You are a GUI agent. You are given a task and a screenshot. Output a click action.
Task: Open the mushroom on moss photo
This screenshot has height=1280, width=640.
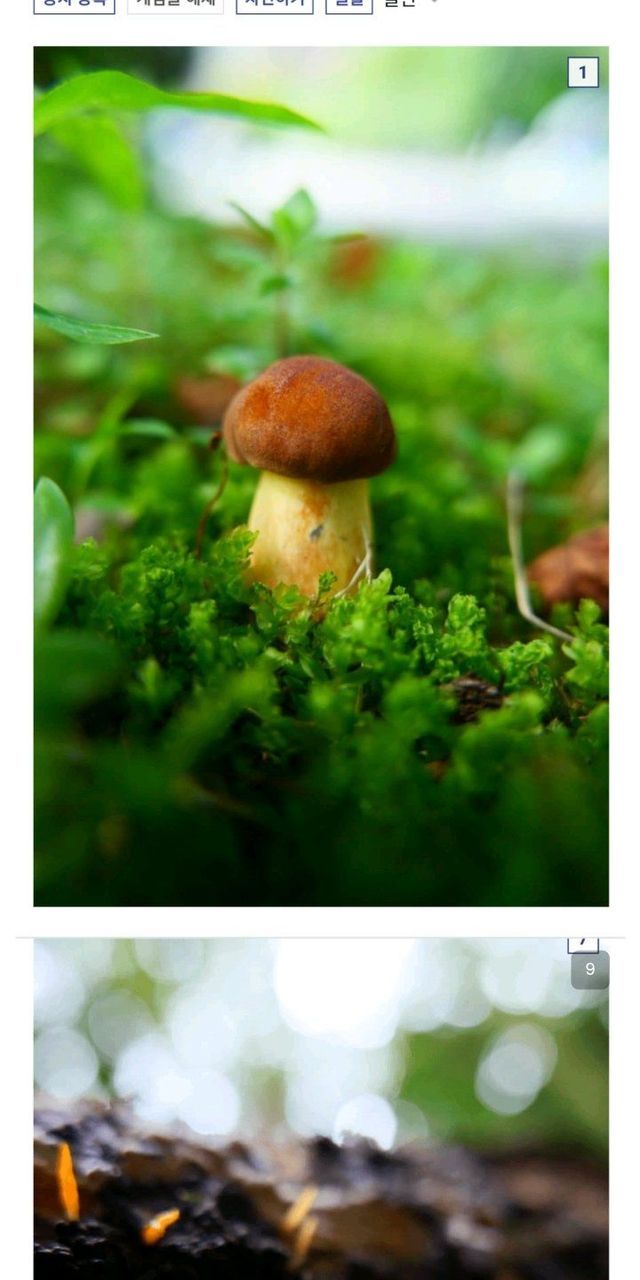(321, 476)
